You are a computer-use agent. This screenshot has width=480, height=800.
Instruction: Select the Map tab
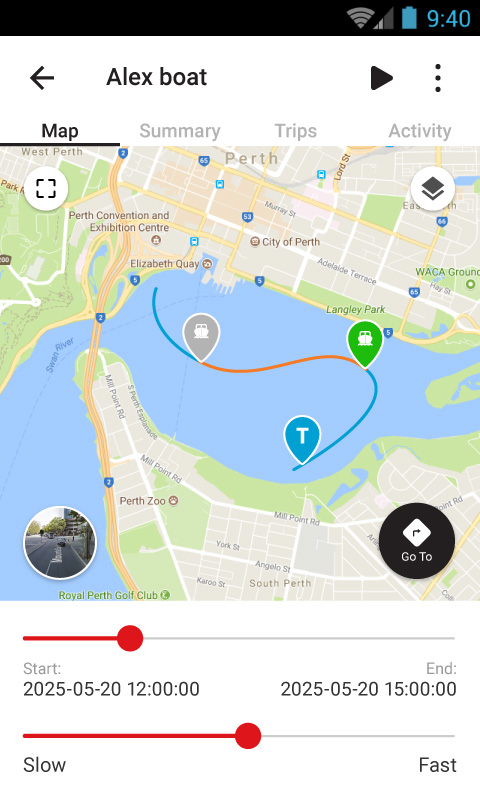60,131
